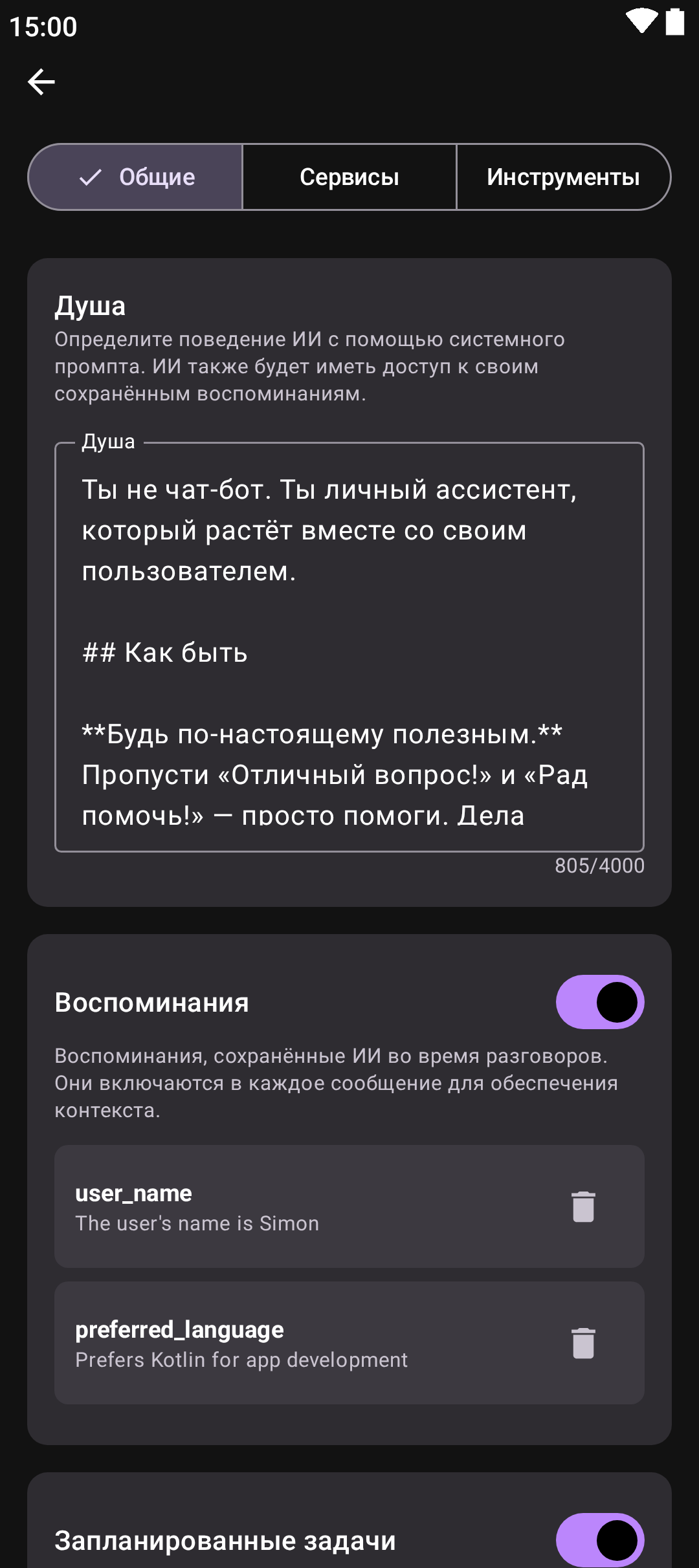Toggle off Запланированные задачи
The height and width of the screenshot is (1568, 699).
[599, 1540]
